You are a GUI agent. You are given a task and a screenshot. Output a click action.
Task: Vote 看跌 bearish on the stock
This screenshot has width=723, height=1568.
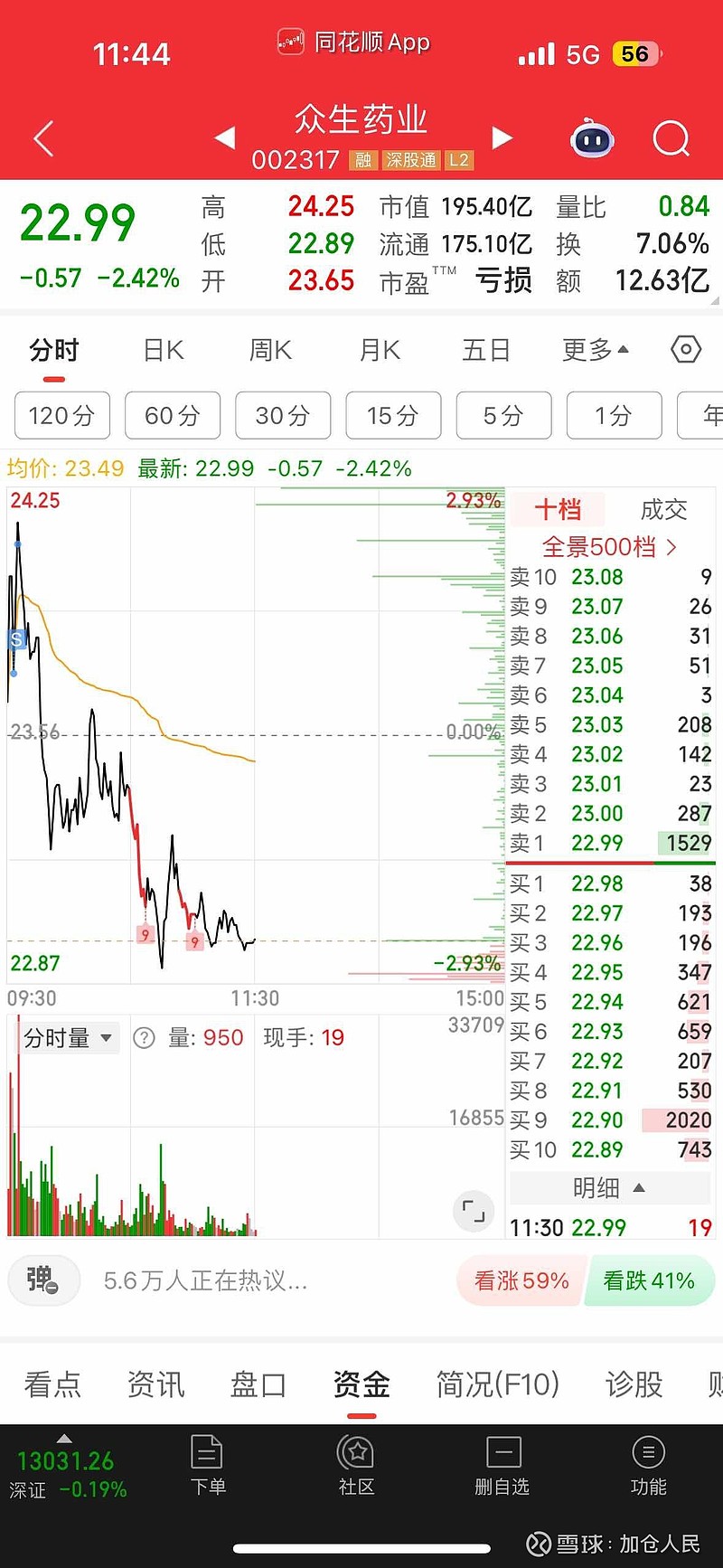pos(650,1280)
